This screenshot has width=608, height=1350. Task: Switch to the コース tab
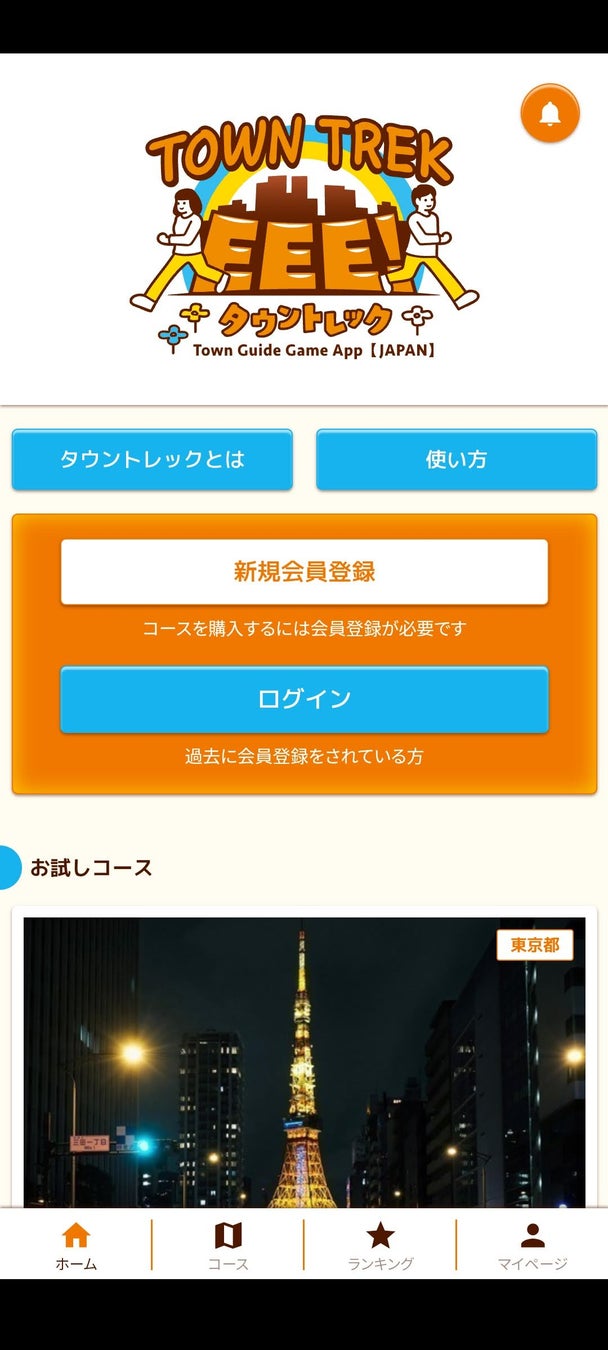pyautogui.click(x=228, y=1245)
